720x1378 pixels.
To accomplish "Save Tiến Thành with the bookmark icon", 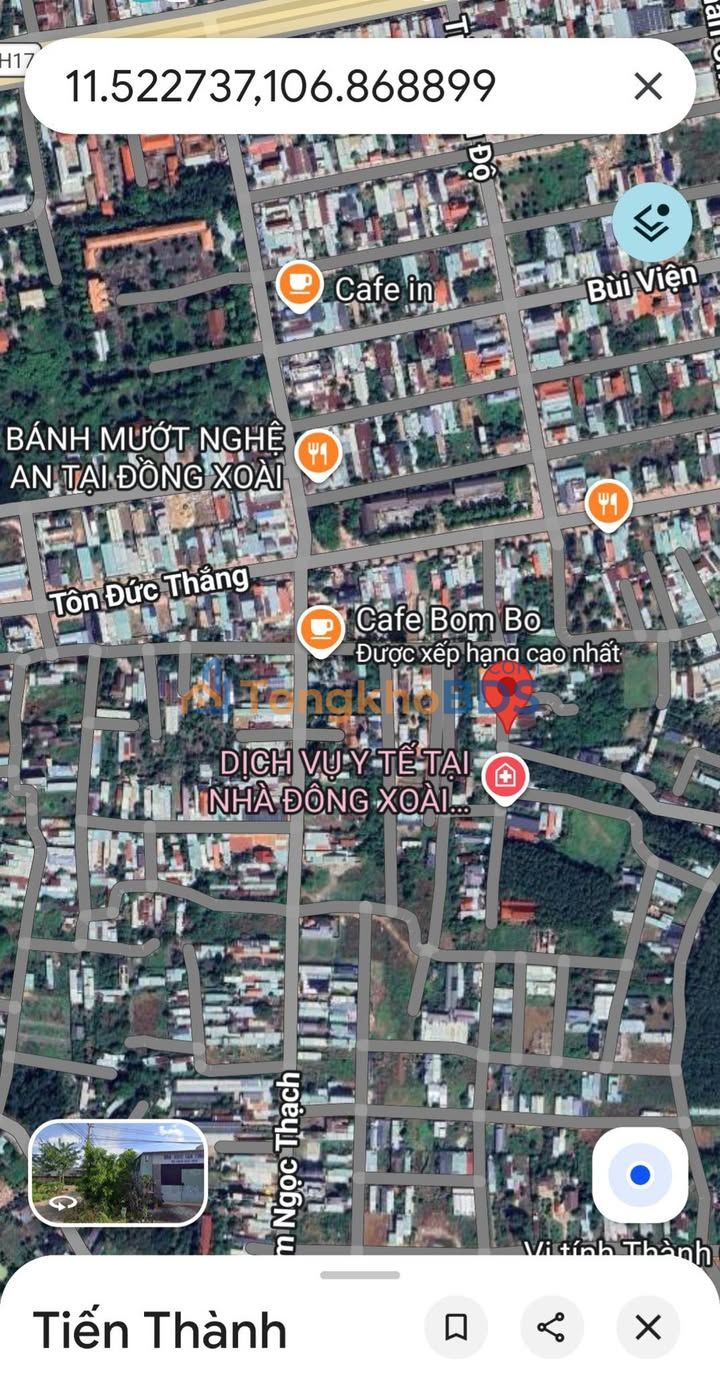I will [x=456, y=1328].
